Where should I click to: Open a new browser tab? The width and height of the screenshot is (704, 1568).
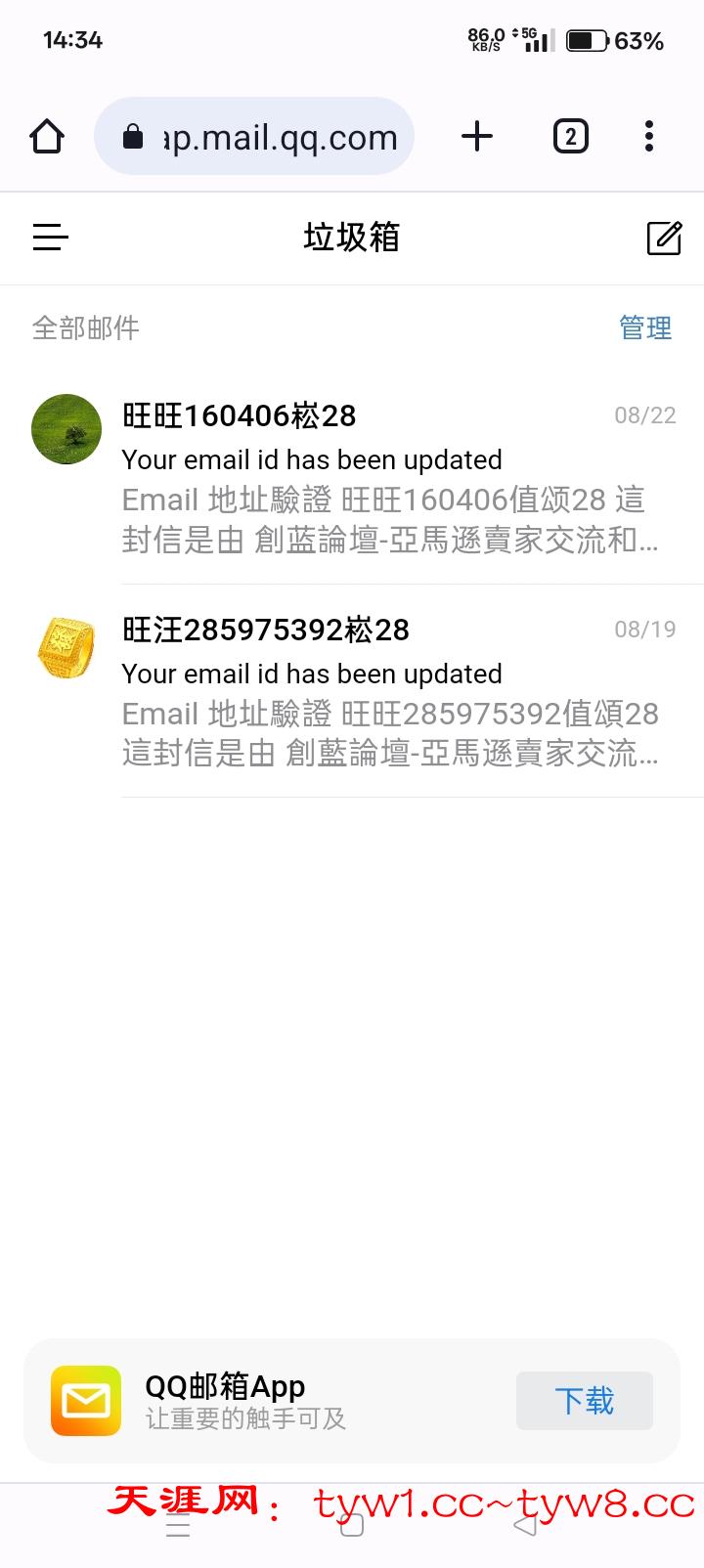point(476,137)
